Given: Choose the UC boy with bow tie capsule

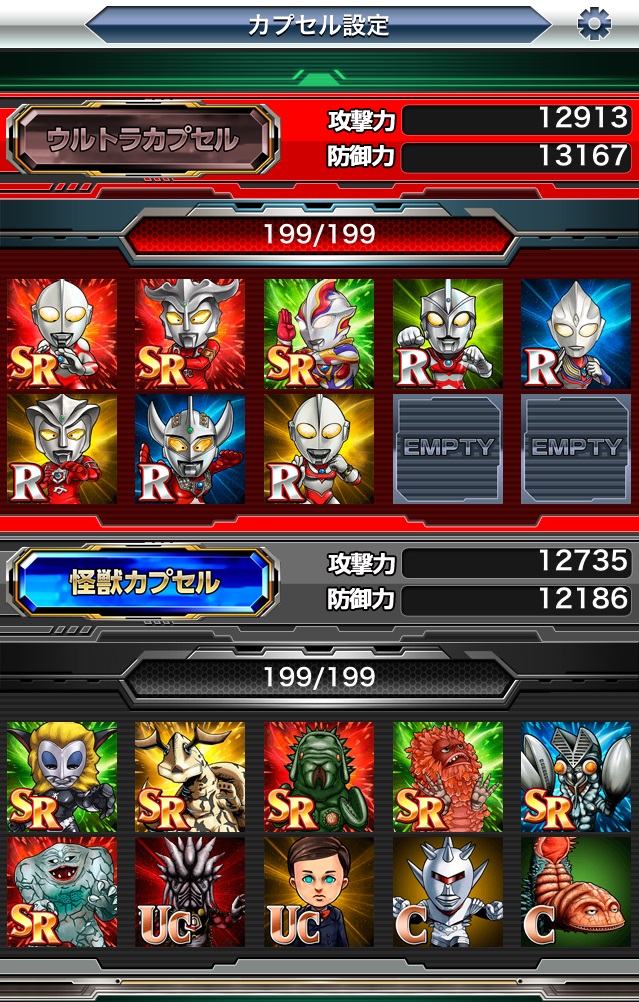Looking at the screenshot, I should point(319,892).
